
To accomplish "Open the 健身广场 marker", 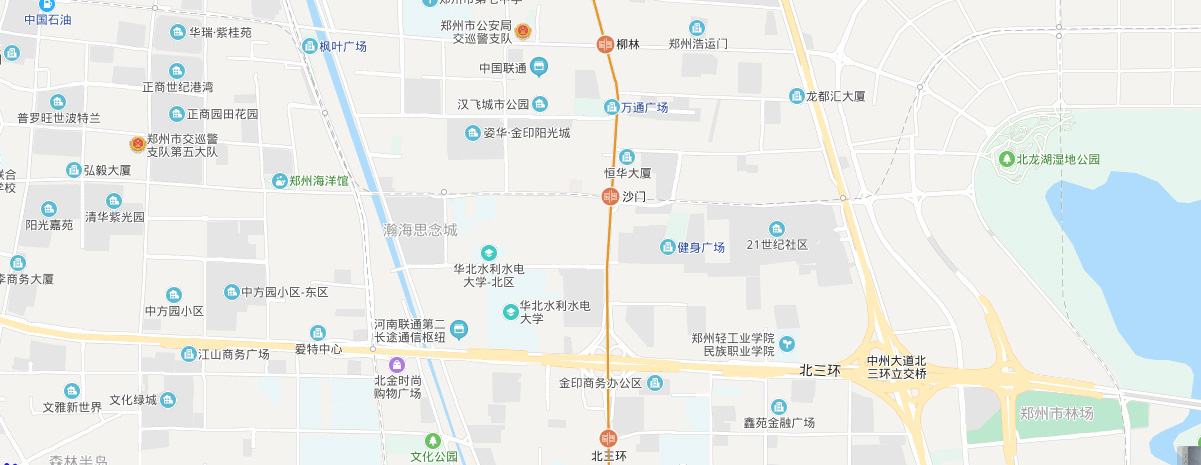I will pos(667,247).
